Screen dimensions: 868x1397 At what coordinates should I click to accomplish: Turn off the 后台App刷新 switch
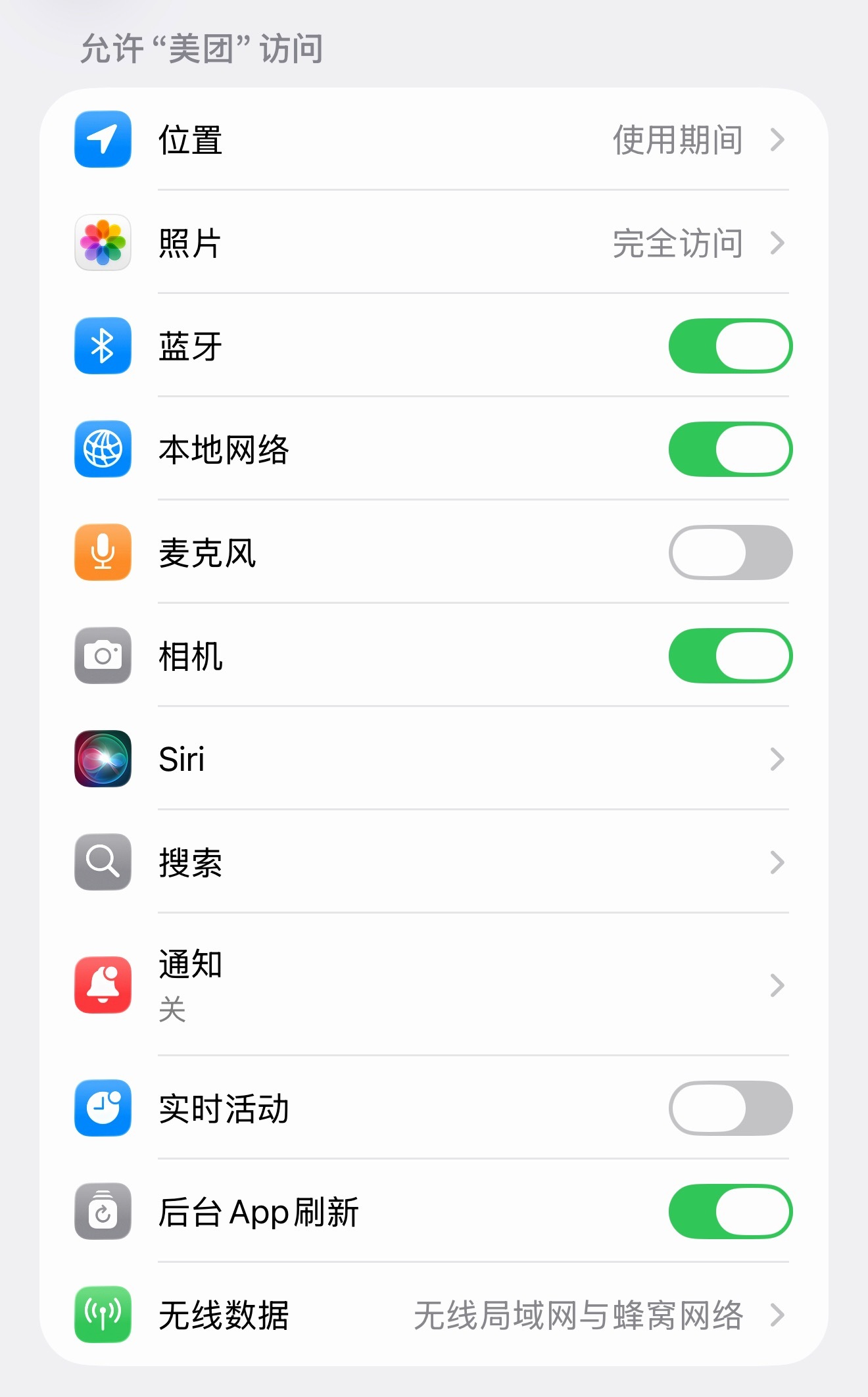point(729,1210)
